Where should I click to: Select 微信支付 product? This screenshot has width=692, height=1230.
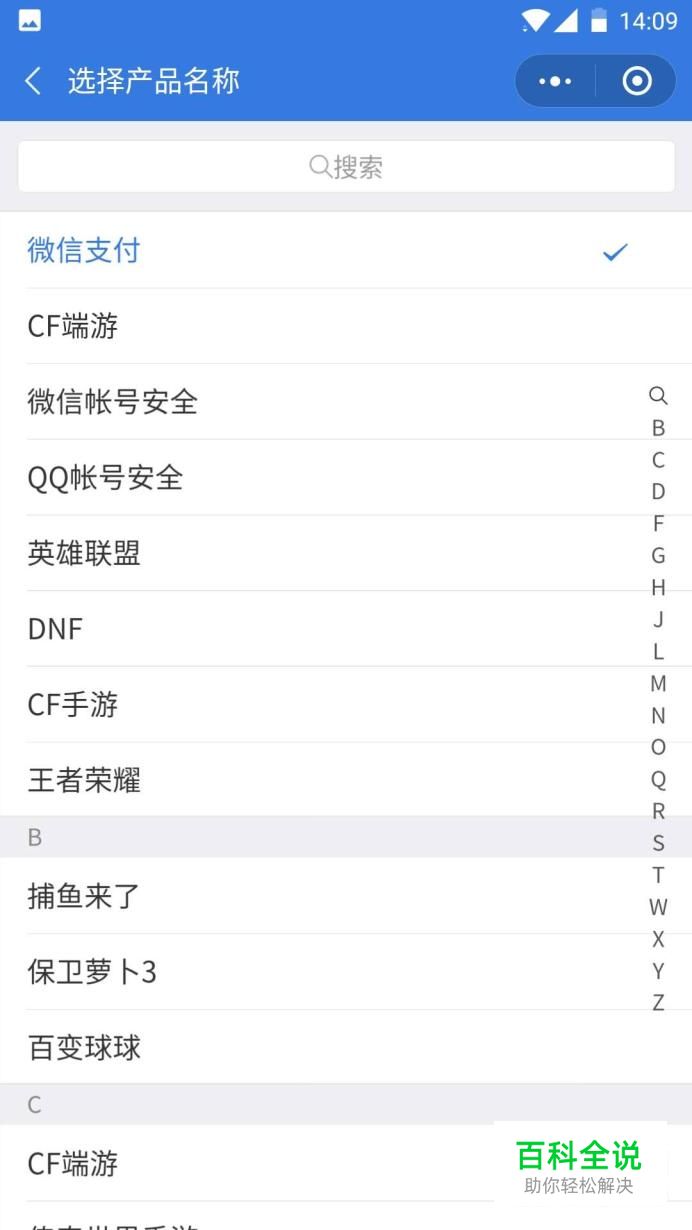pyautogui.click(x=346, y=250)
